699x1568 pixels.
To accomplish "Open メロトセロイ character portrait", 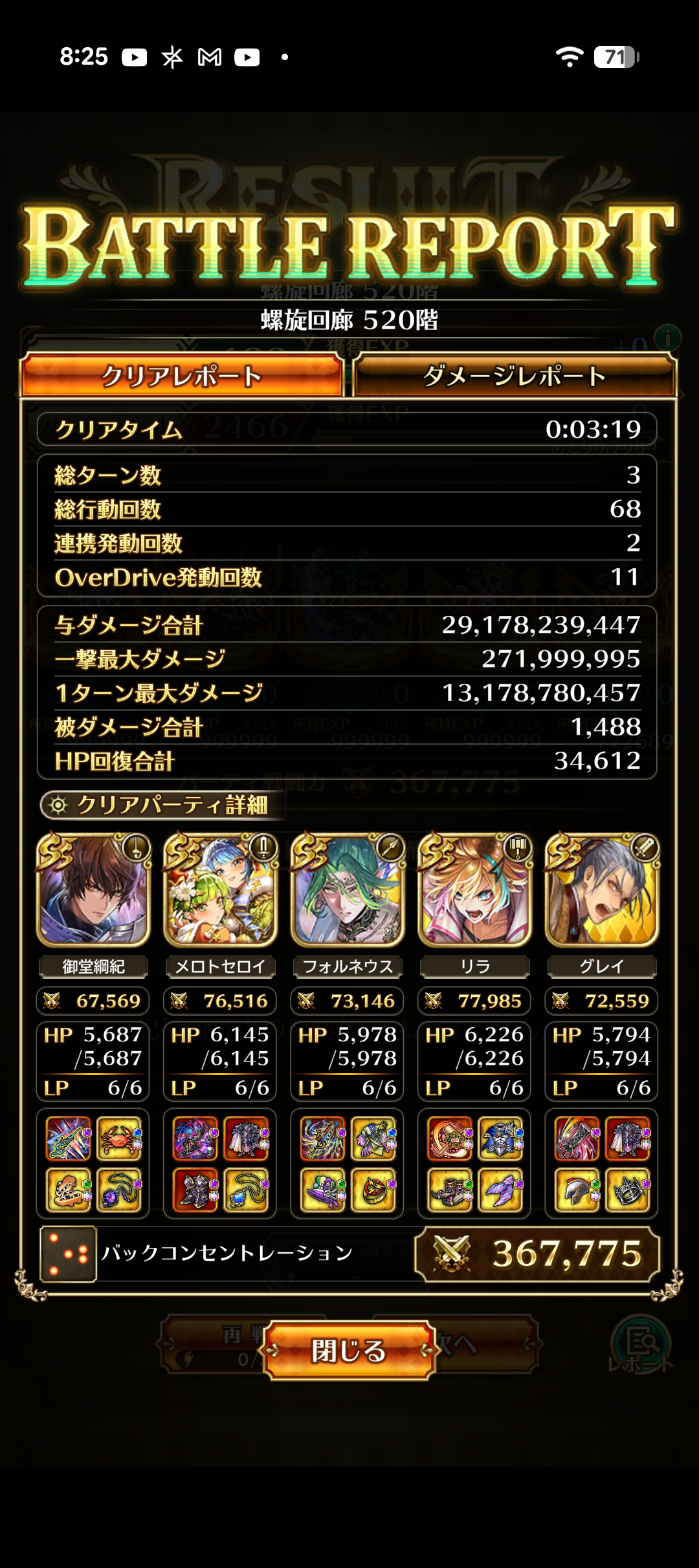I will (221, 891).
